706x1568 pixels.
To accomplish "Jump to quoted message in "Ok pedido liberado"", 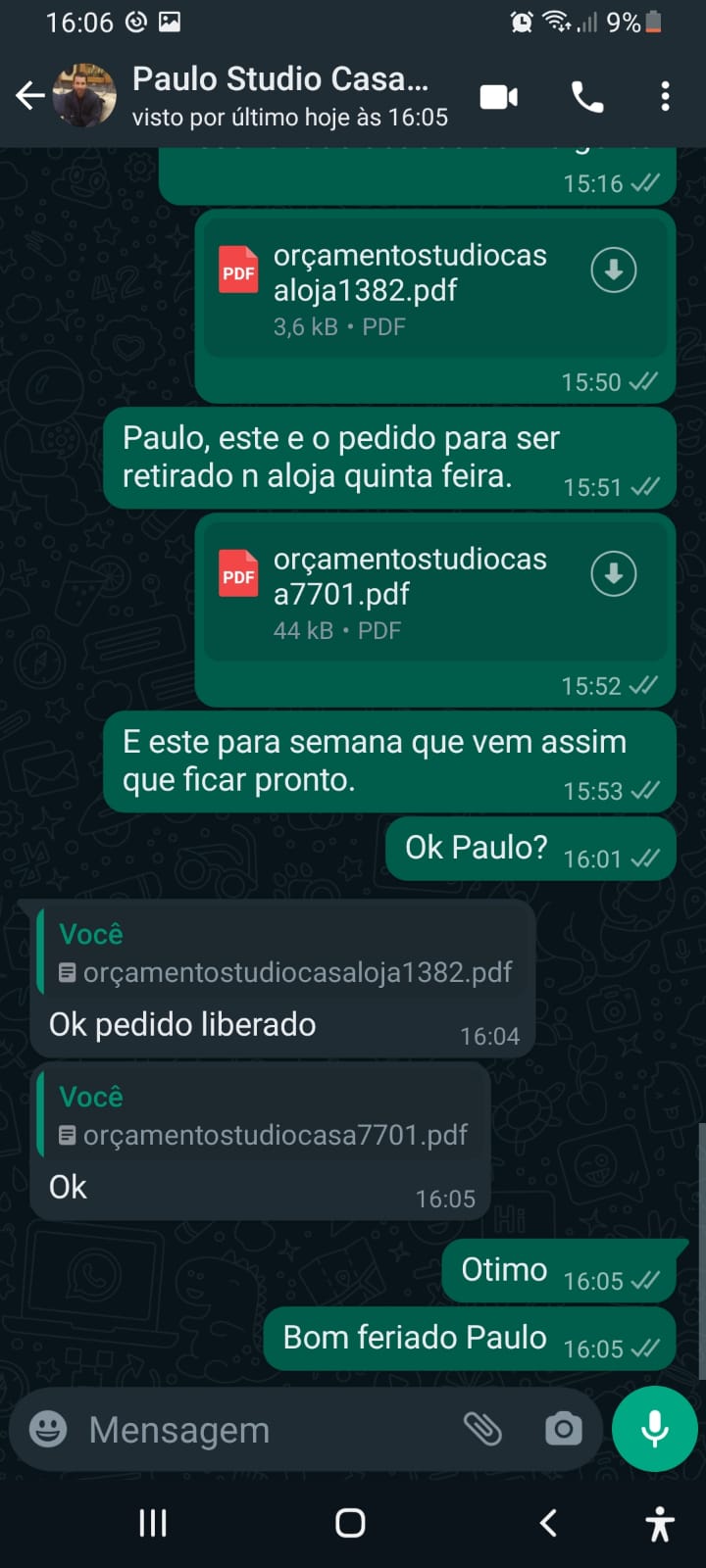I will pyautogui.click(x=284, y=953).
